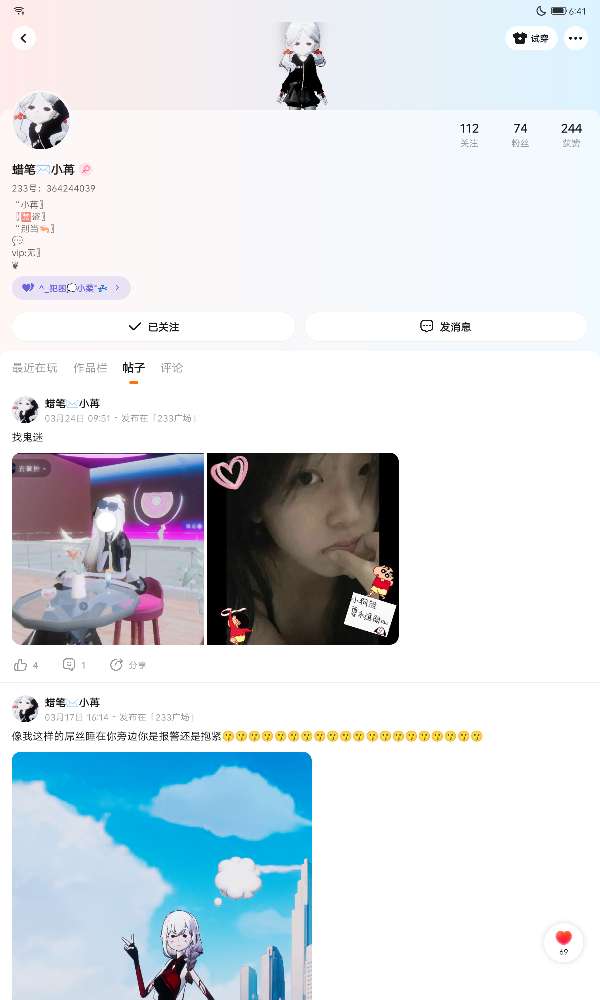This screenshot has height=1000, width=600.
Task: Switch to the 评论 tab
Action: tap(172, 367)
